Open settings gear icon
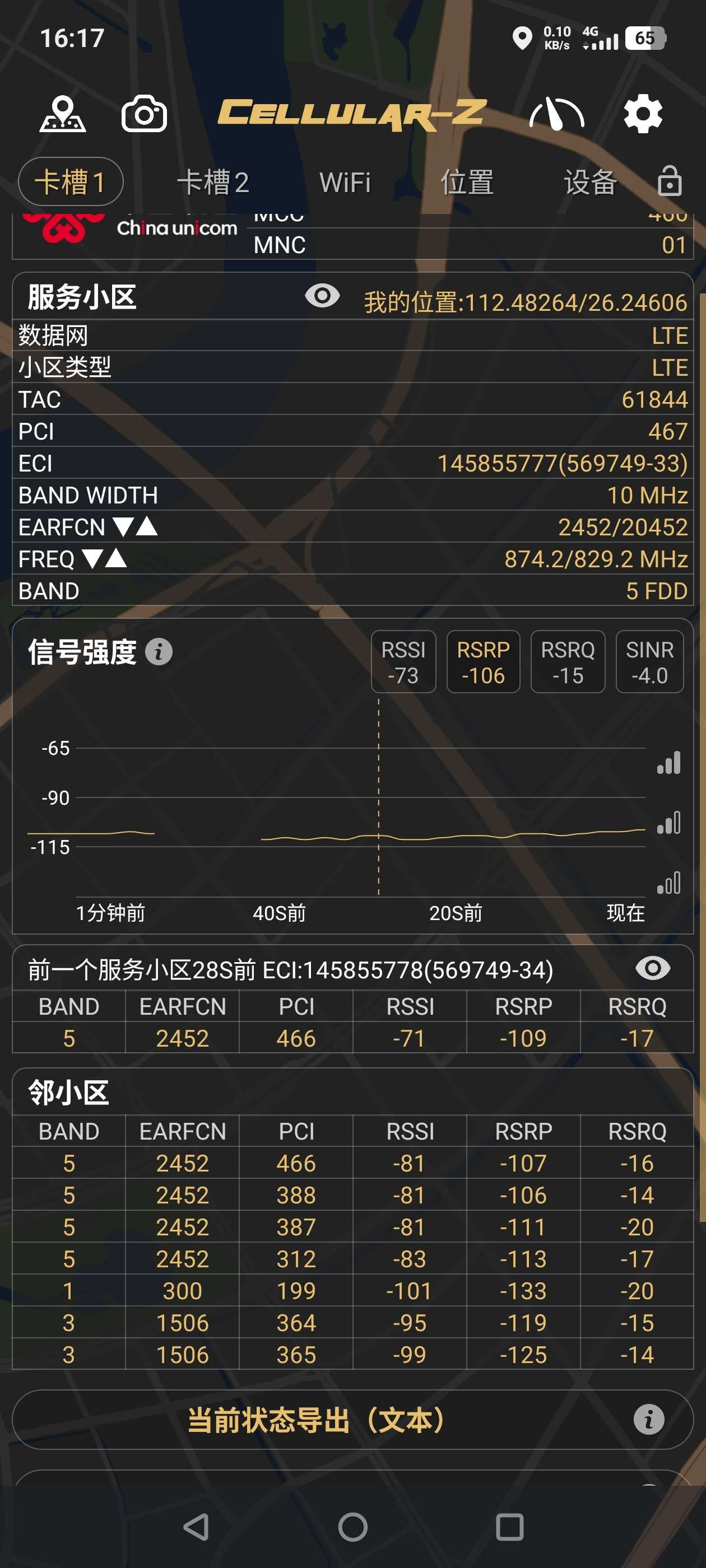This screenshot has height=1568, width=706. point(643,114)
